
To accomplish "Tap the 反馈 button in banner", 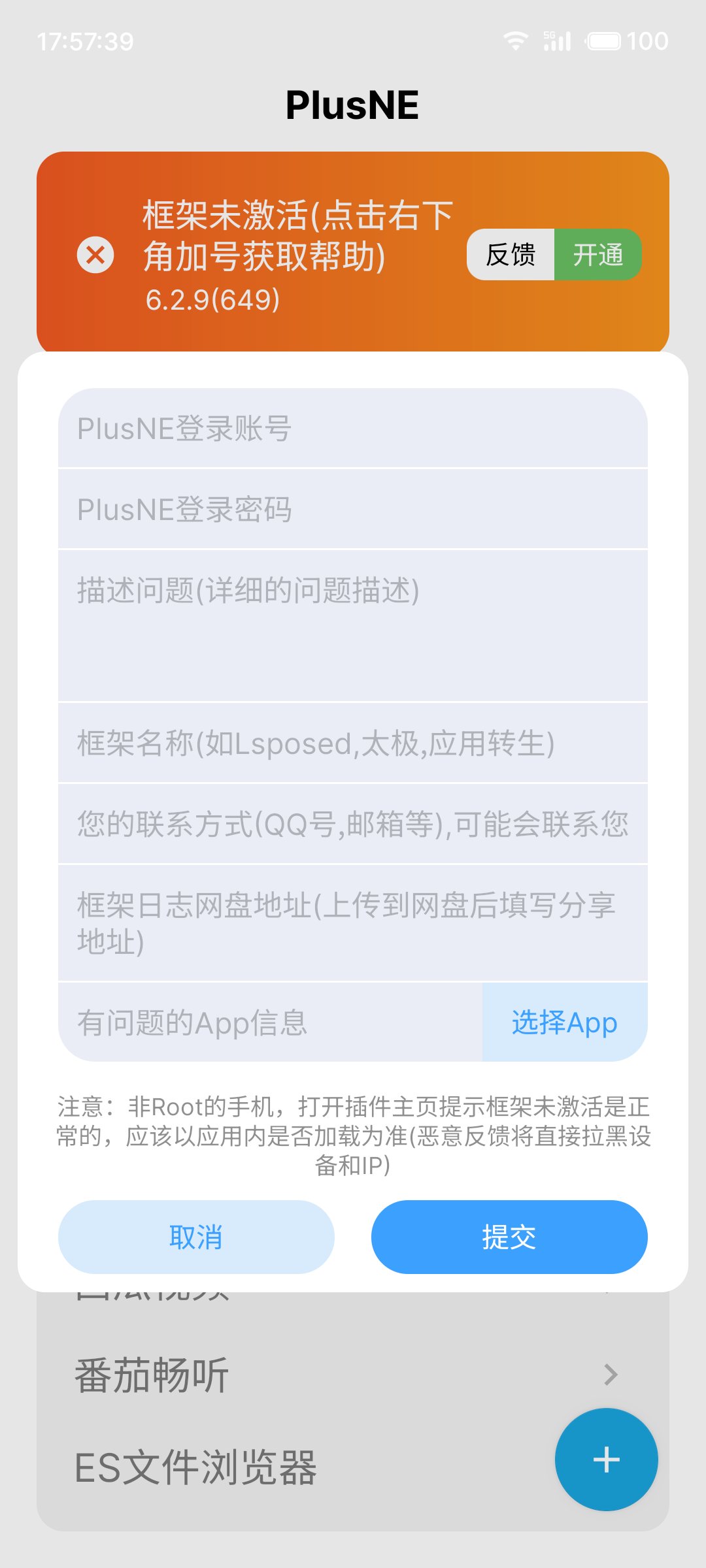I will tap(511, 255).
